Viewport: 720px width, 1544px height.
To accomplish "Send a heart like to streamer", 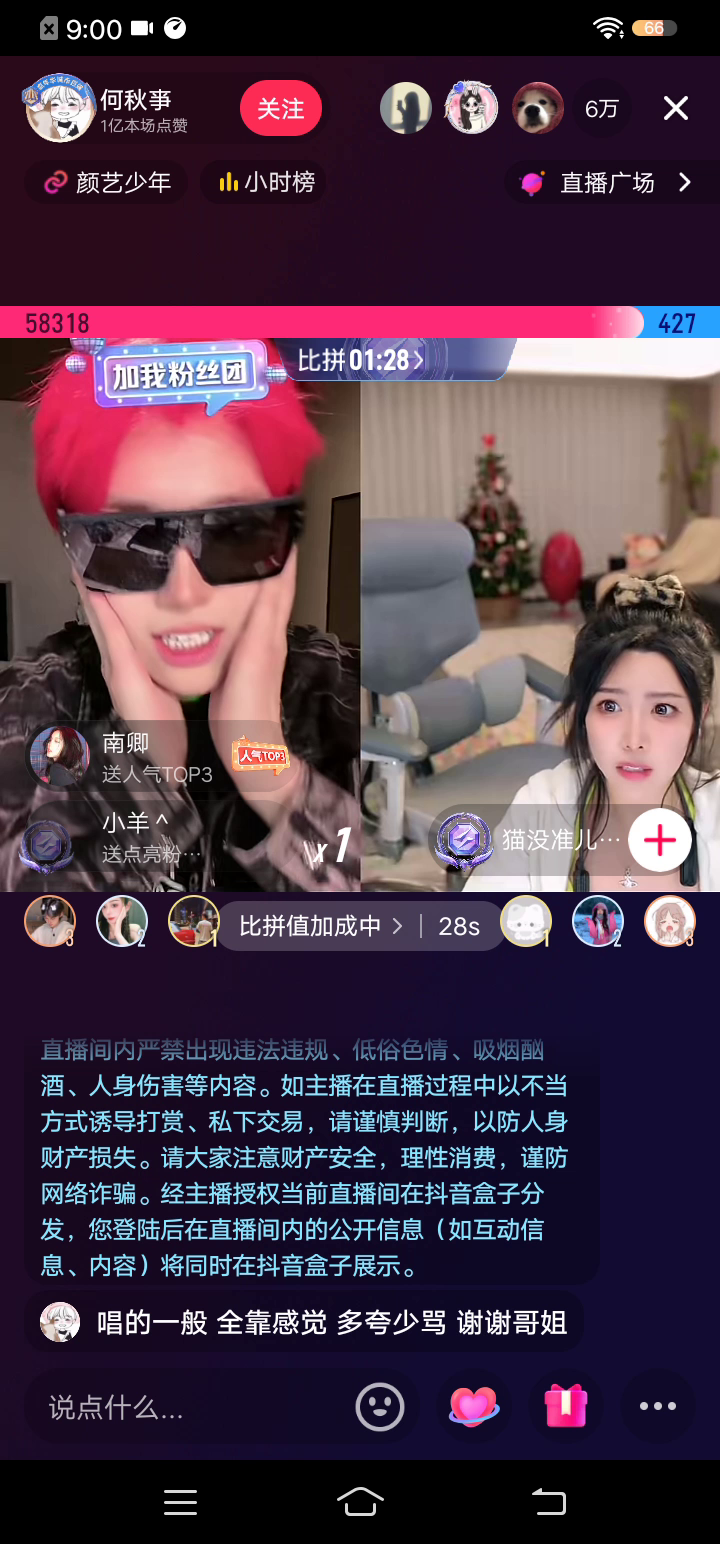I will coord(474,1407).
